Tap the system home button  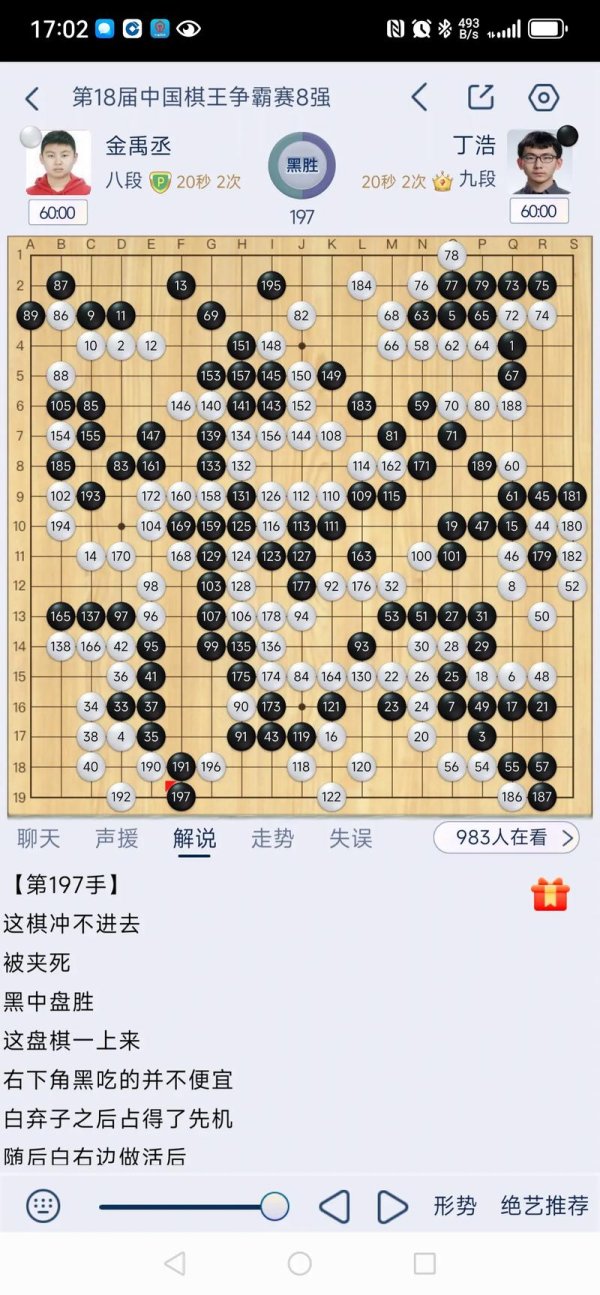[x=299, y=1263]
